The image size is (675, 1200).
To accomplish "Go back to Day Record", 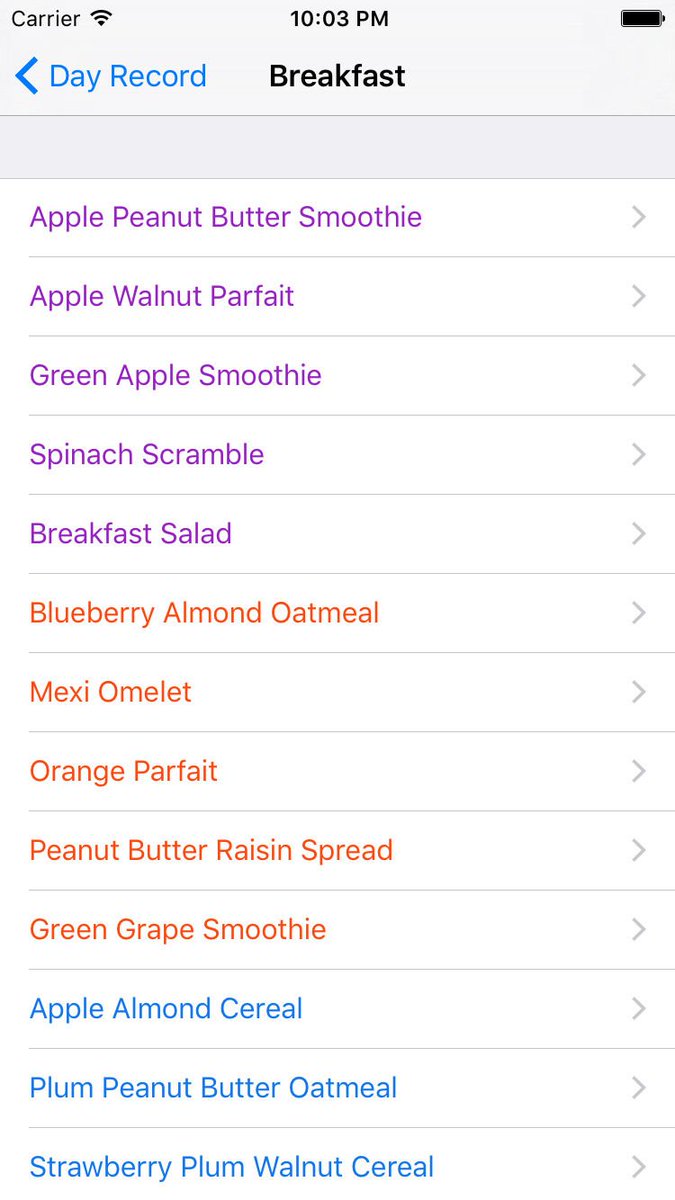I will [x=111, y=76].
